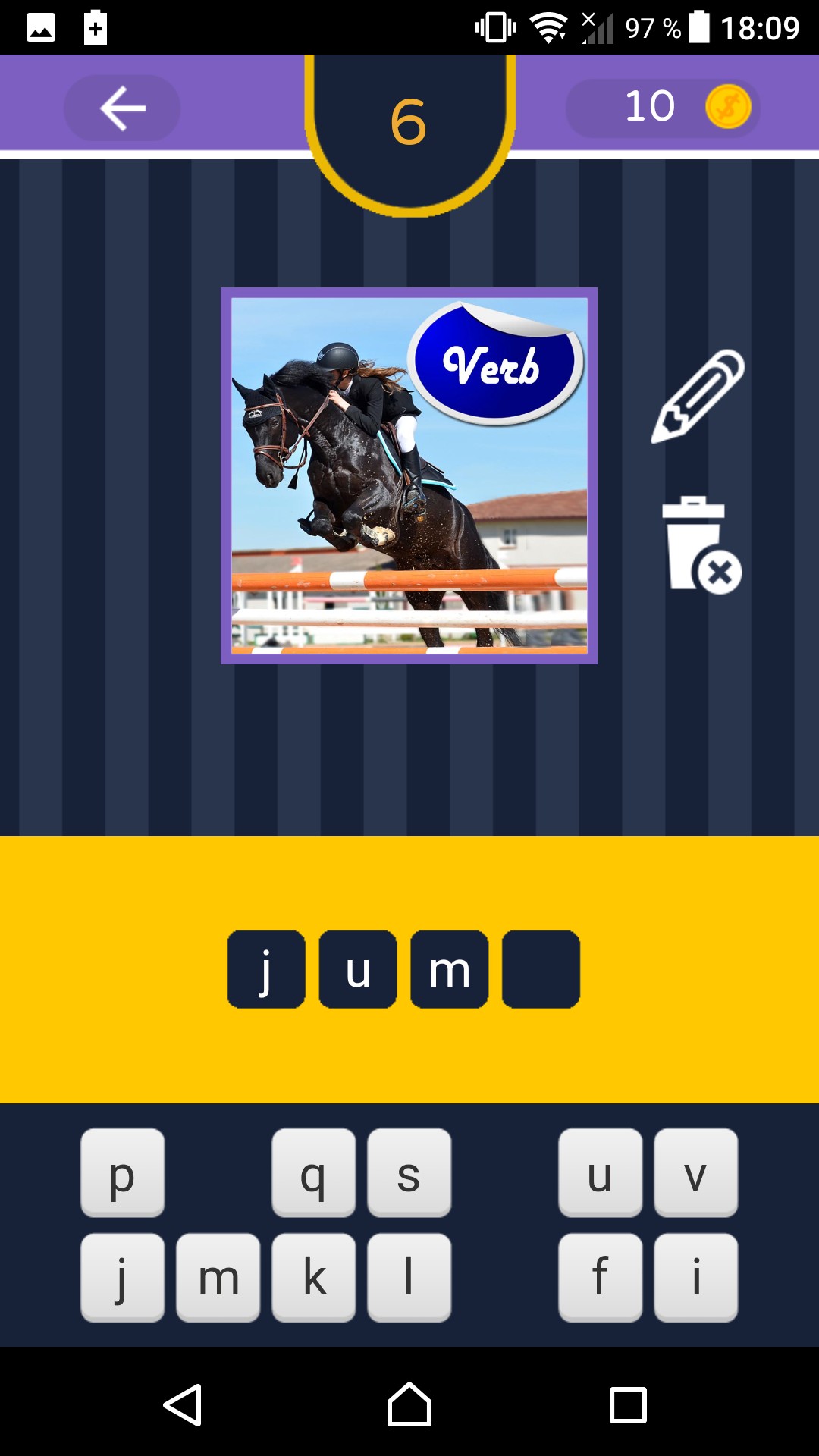Go to the Android home screen
The height and width of the screenshot is (1456, 819).
click(409, 1404)
